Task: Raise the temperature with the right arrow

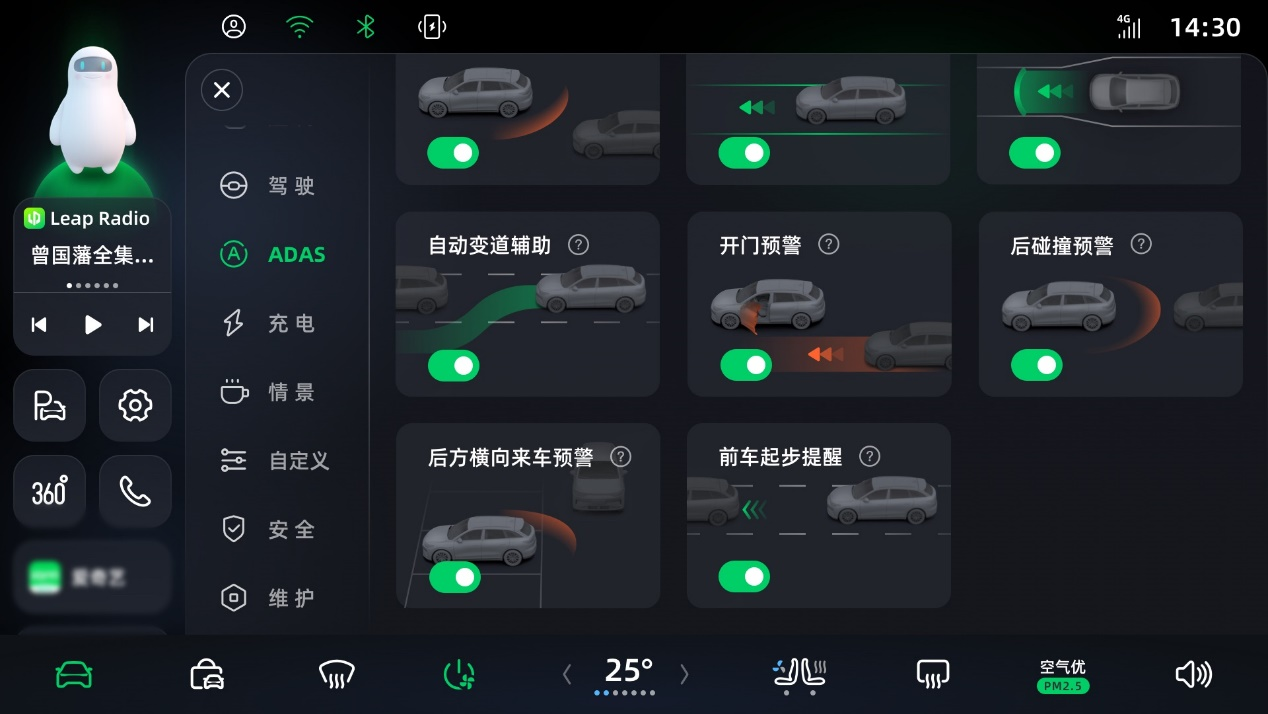Action: click(x=684, y=674)
